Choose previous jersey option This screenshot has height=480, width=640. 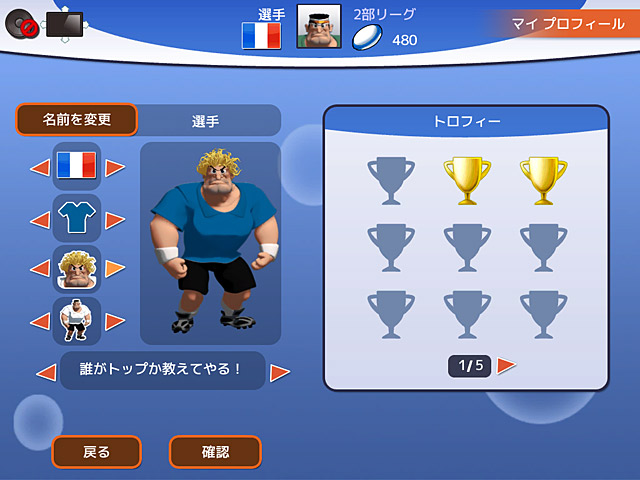40,219
